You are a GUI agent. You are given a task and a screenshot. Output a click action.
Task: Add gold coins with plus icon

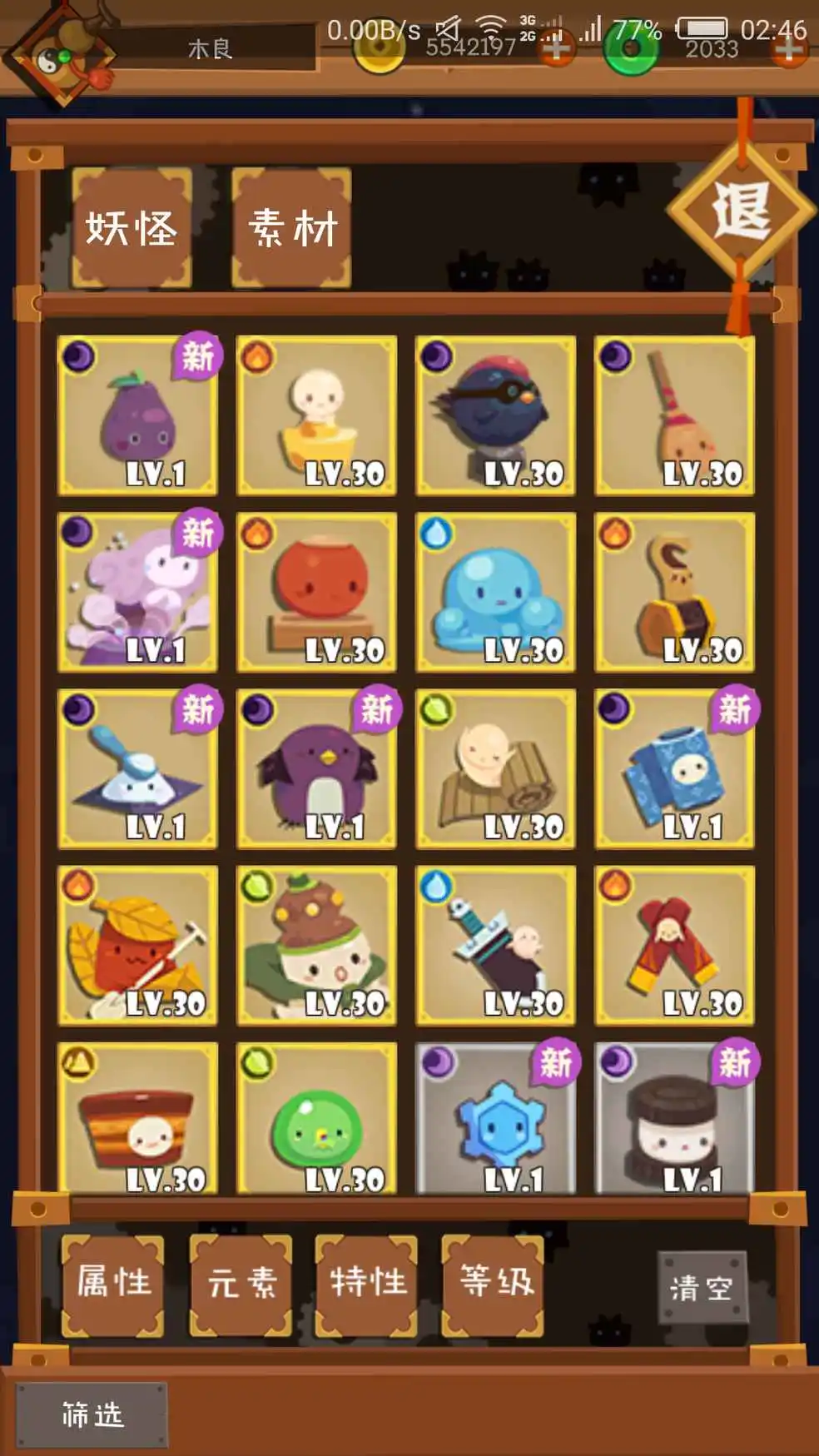556,50
